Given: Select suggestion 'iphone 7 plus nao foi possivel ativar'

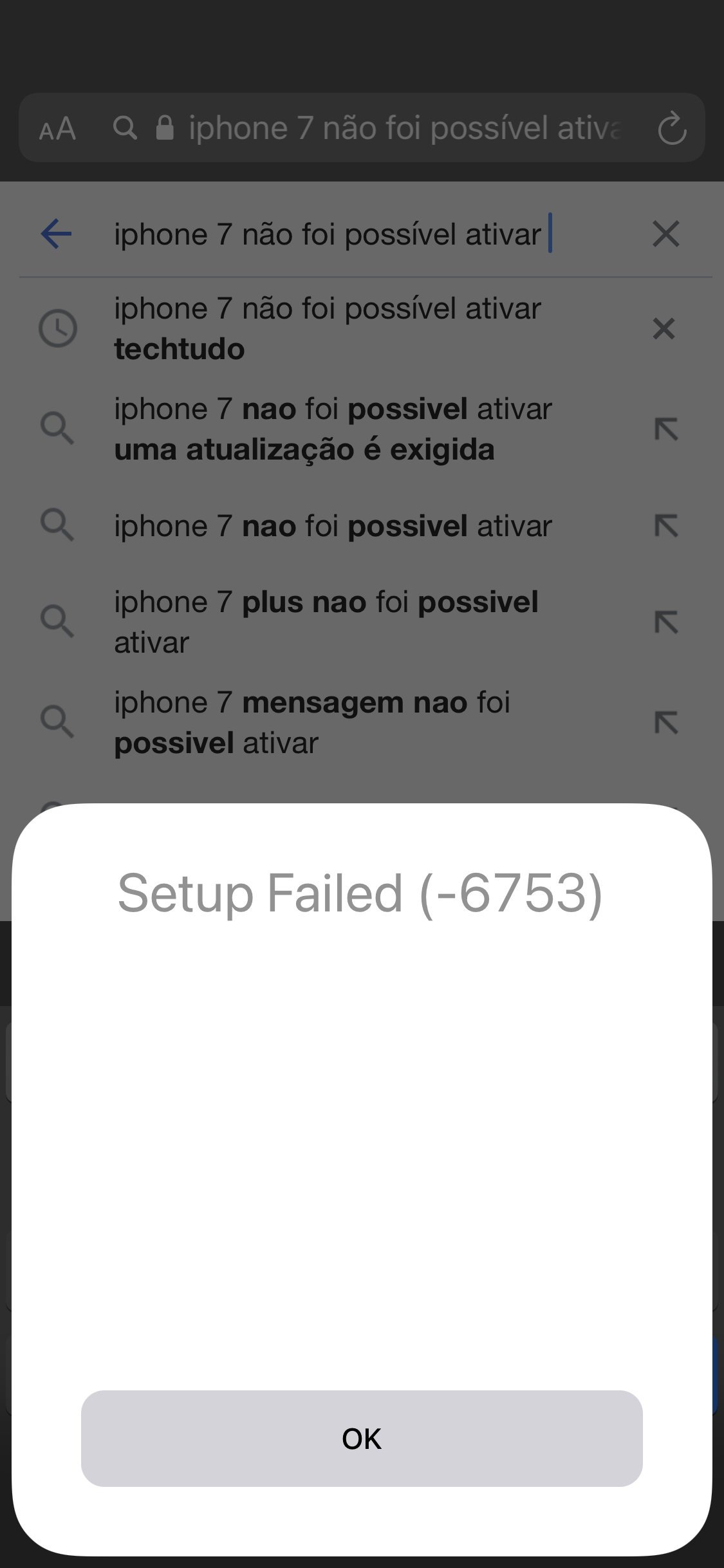Looking at the screenshot, I should click(326, 622).
